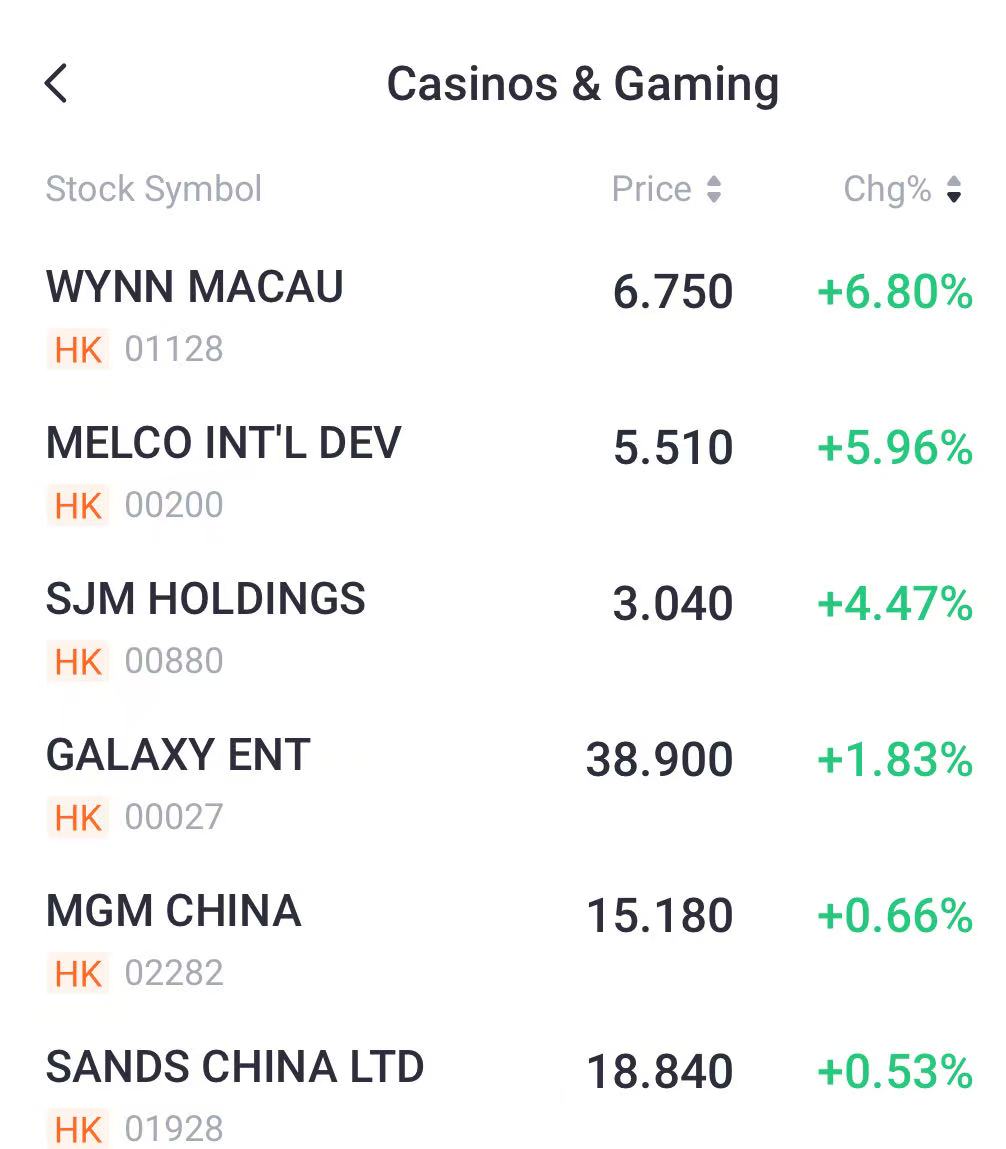Go back from Casinos & Gaming
The image size is (1006, 1149).
click(x=56, y=84)
